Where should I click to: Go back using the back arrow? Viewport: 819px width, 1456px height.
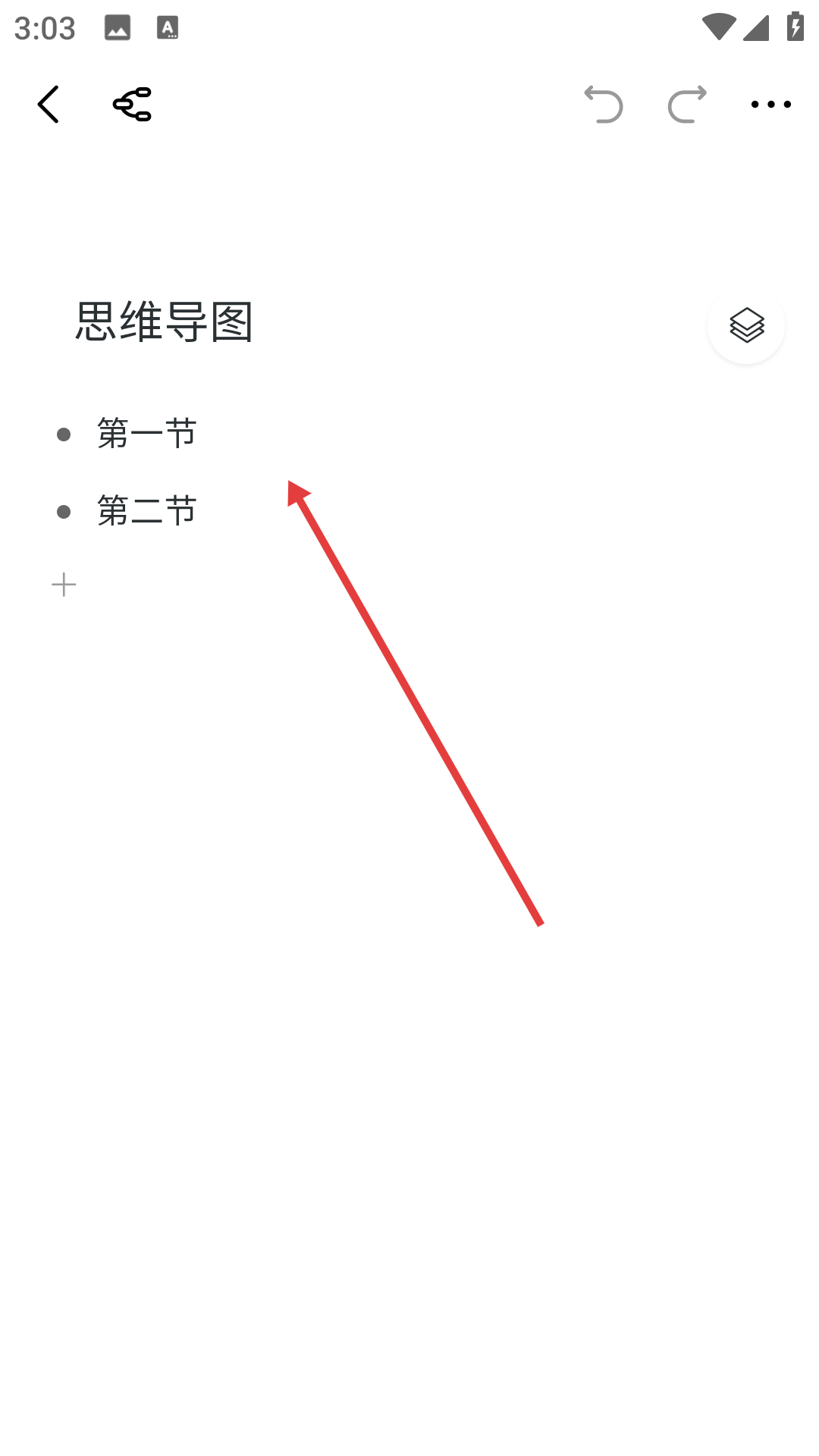49,105
